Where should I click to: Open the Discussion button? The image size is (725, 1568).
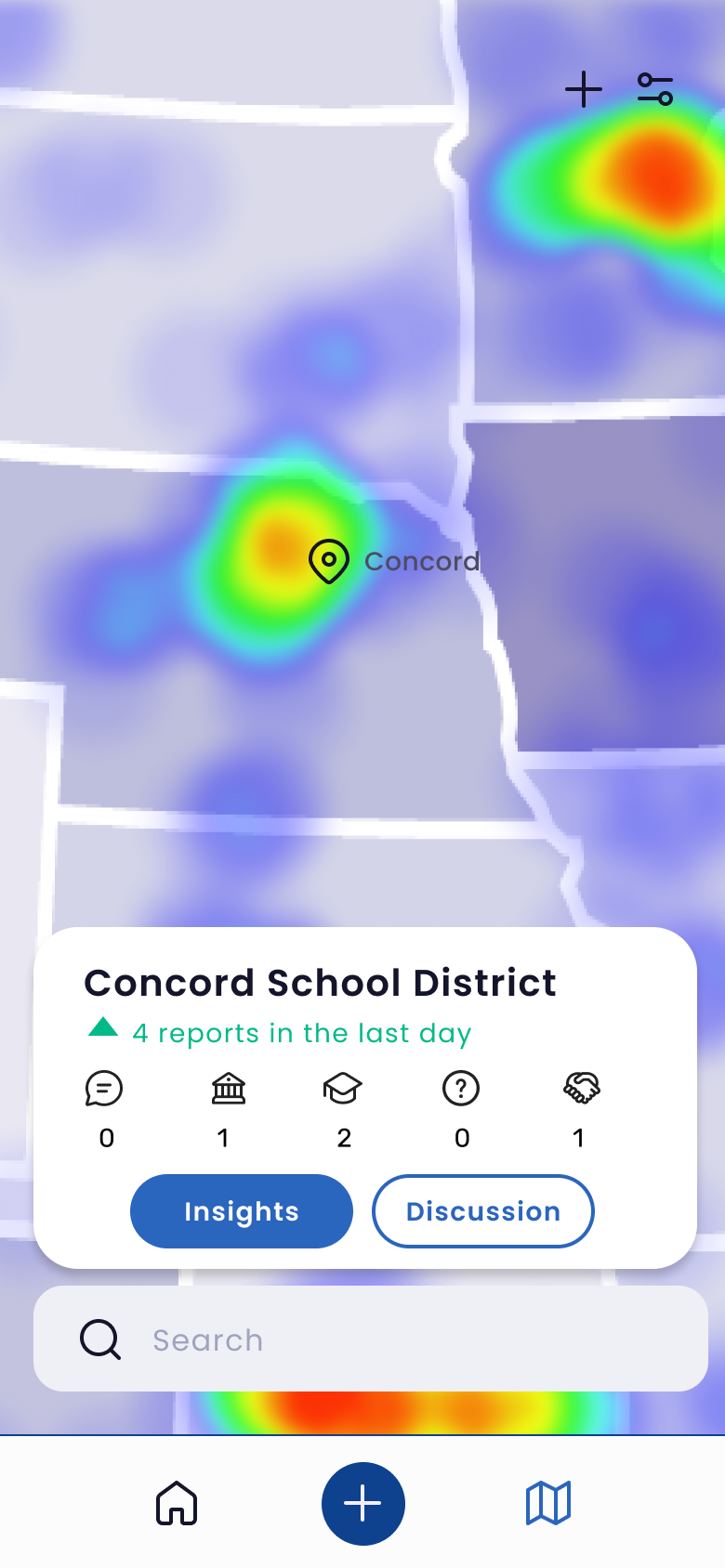point(483,1211)
